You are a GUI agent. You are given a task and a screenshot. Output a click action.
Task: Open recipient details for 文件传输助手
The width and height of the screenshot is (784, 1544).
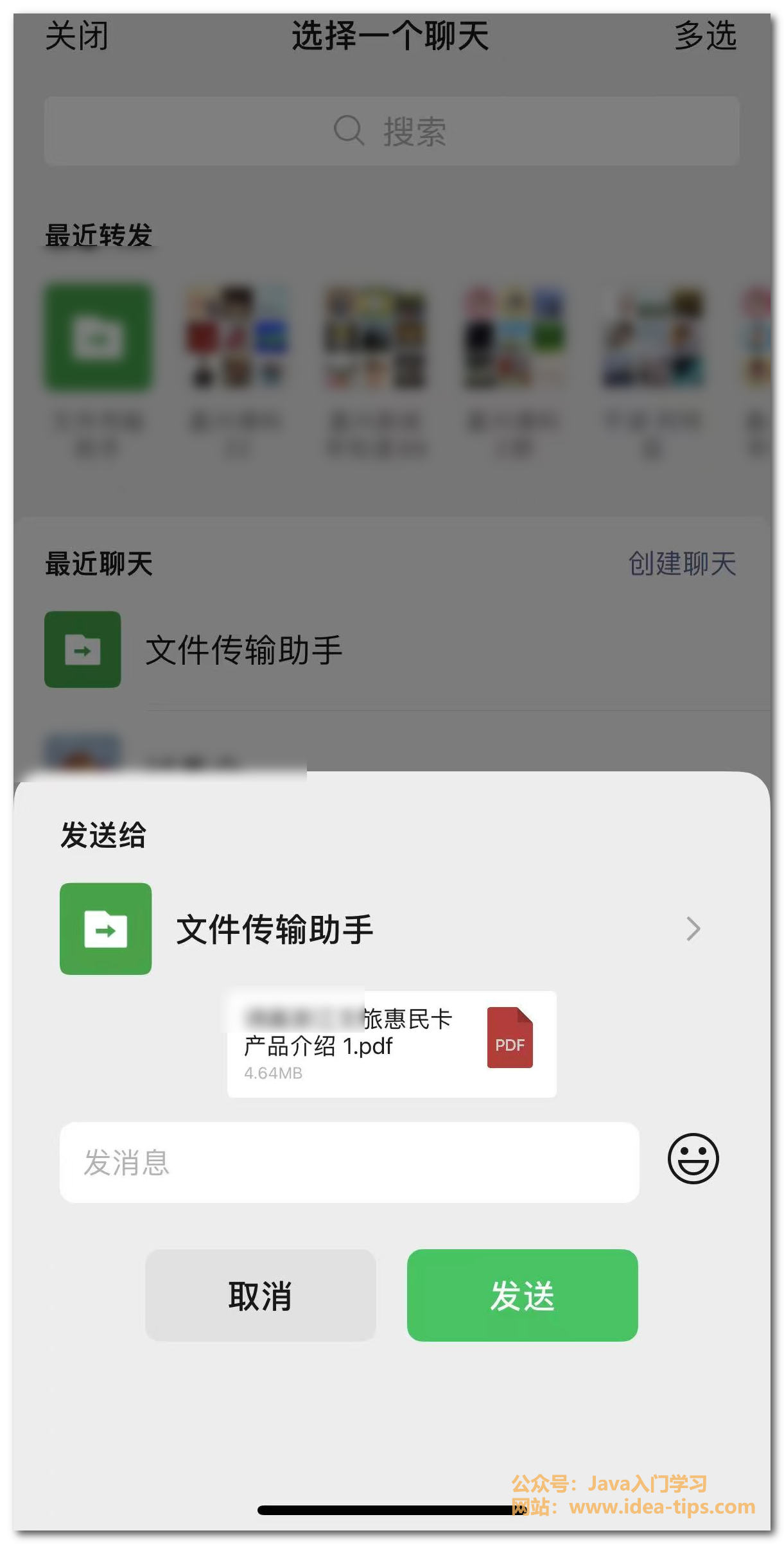692,929
